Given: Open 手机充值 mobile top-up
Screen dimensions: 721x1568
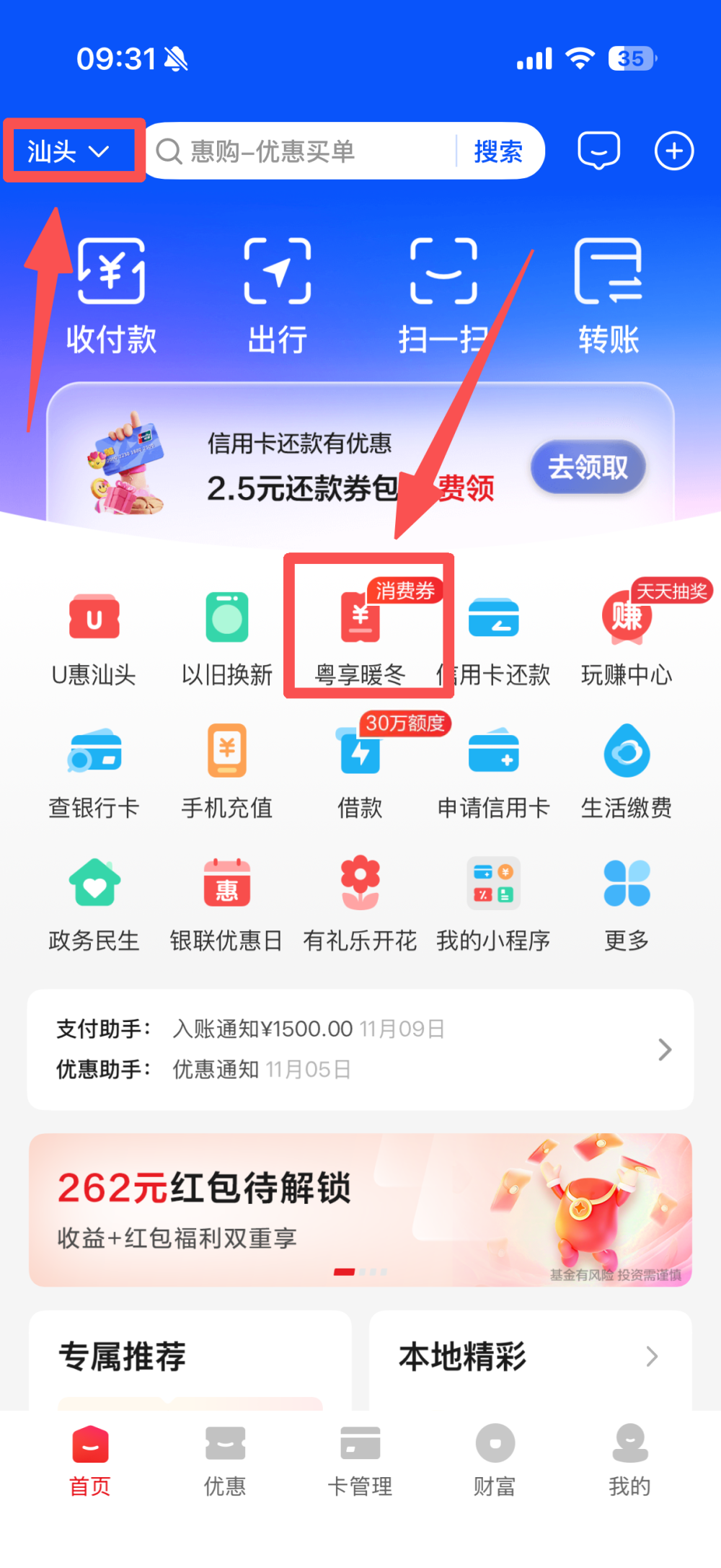Looking at the screenshot, I should click(x=226, y=768).
